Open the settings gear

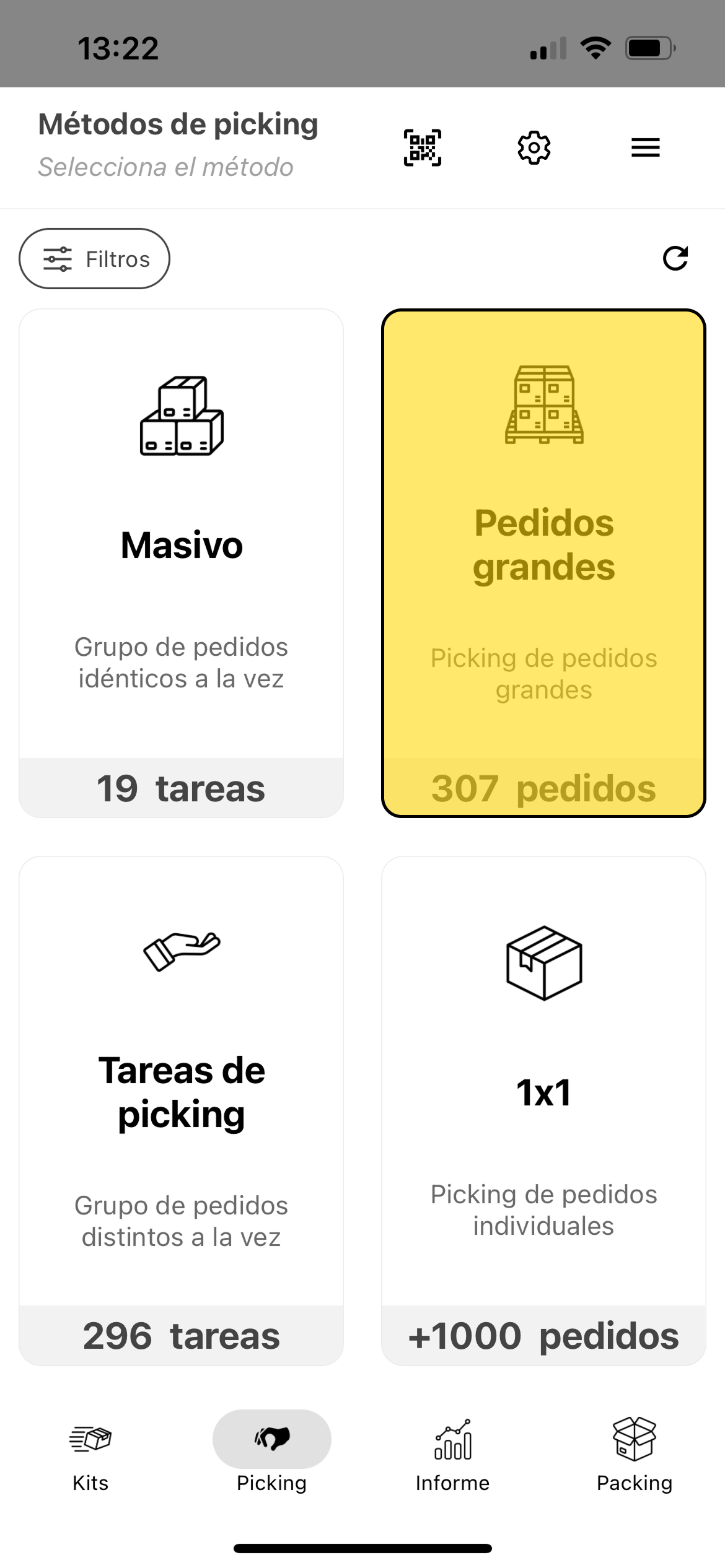coord(534,148)
